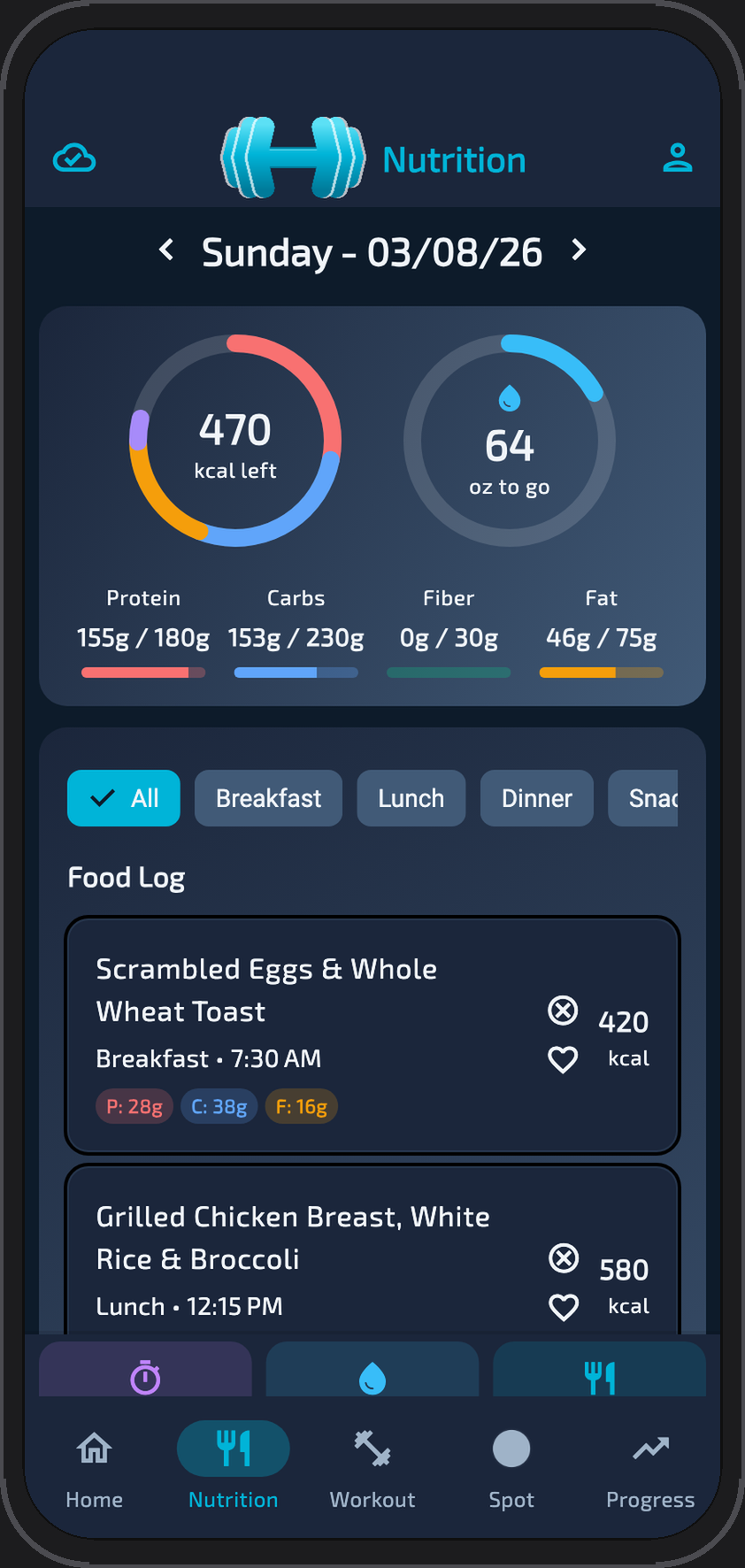The image size is (745, 1568).
Task: Open the water tracking shortcut
Action: (372, 1374)
